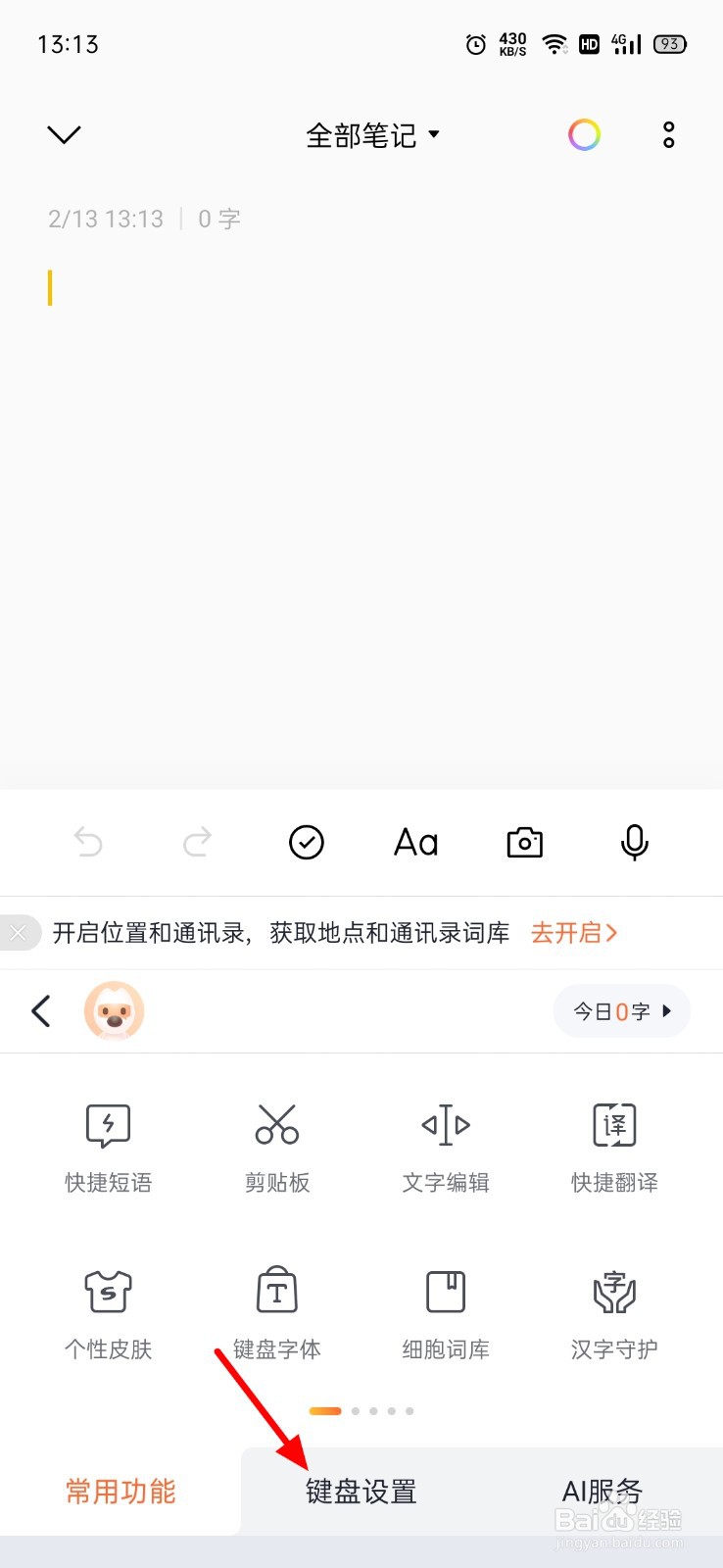
Task: Switch to the AI服务 tab
Action: coord(602,1492)
